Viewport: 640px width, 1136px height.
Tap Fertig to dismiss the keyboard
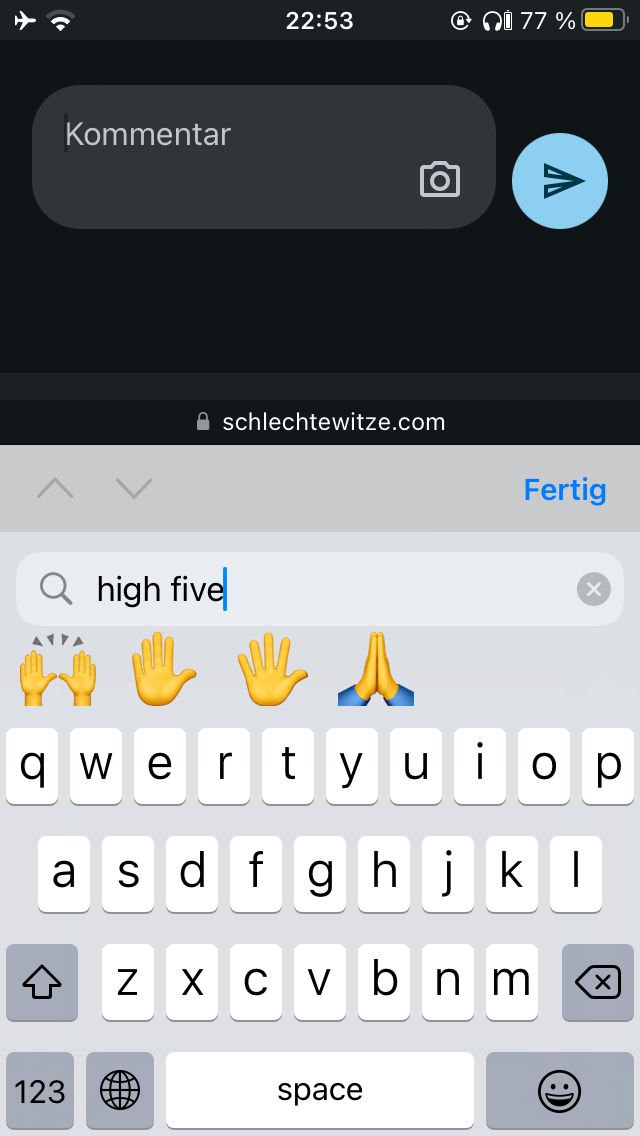coord(565,490)
